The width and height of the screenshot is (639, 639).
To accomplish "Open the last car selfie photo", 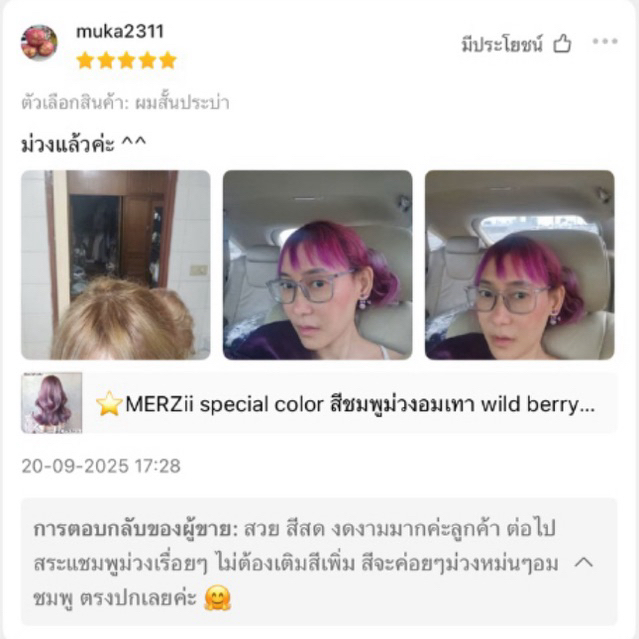I will pos(520,265).
